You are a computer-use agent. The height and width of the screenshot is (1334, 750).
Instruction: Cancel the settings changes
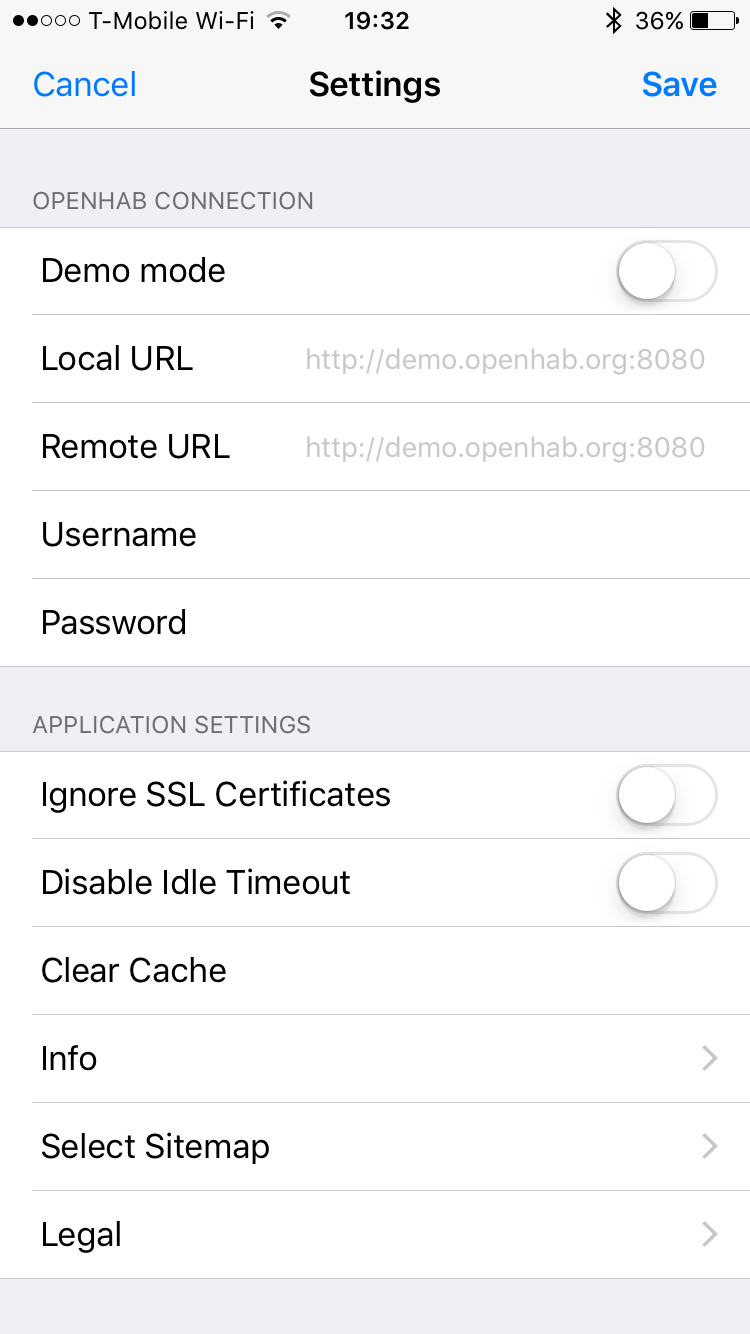[85, 85]
